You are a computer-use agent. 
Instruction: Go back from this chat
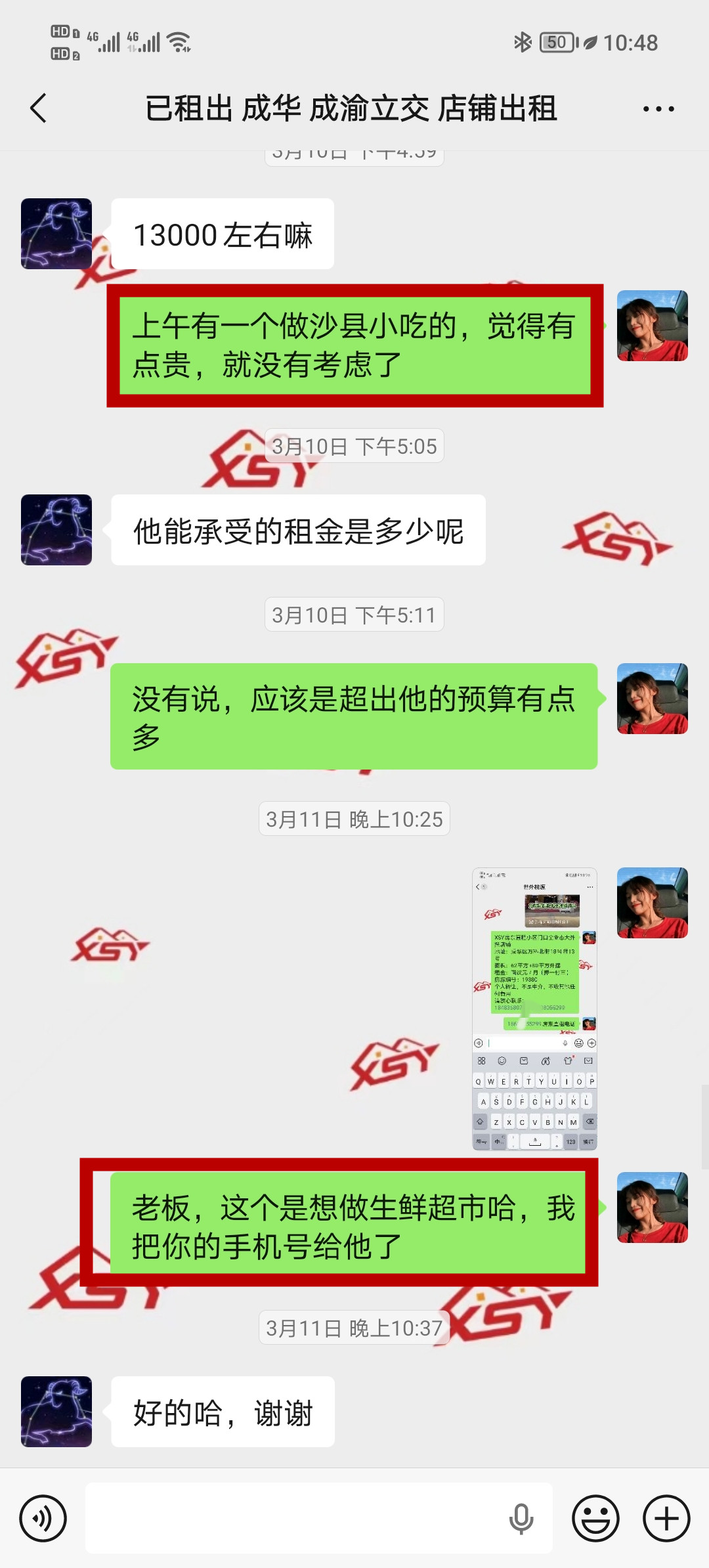39,108
